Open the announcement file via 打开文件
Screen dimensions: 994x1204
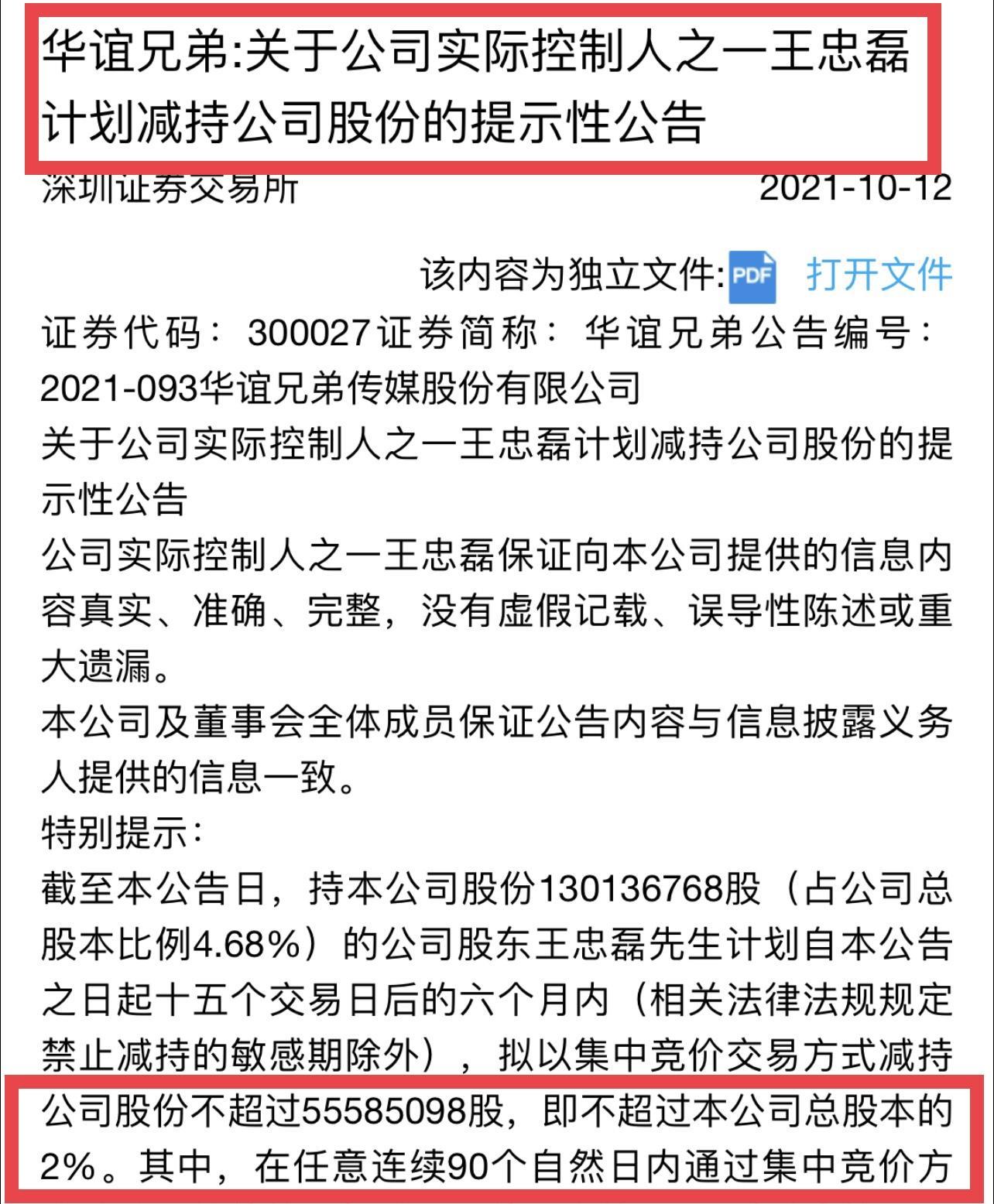coord(878,274)
